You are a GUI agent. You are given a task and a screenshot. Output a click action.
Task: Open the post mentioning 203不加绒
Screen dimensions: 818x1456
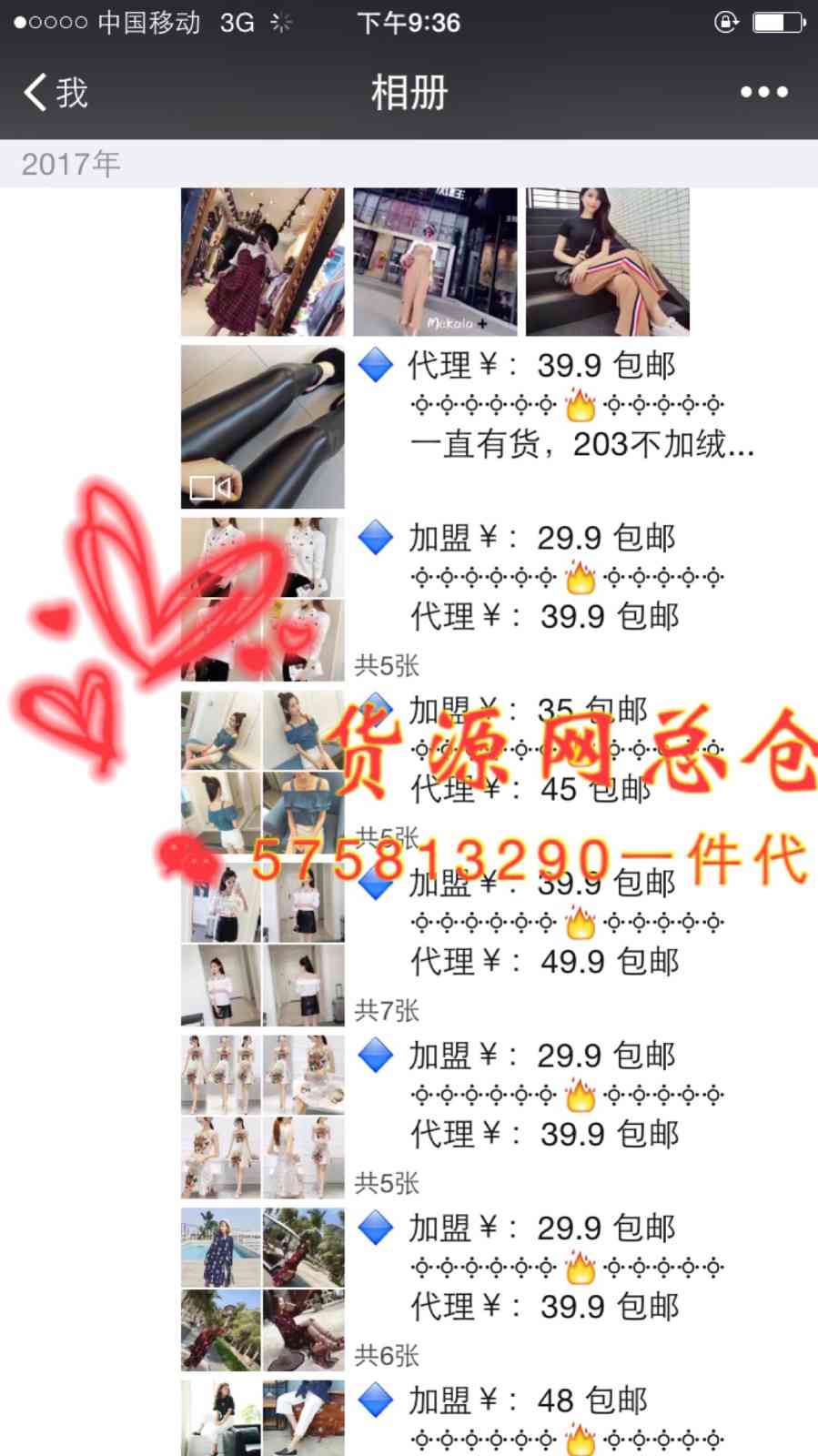point(582,444)
